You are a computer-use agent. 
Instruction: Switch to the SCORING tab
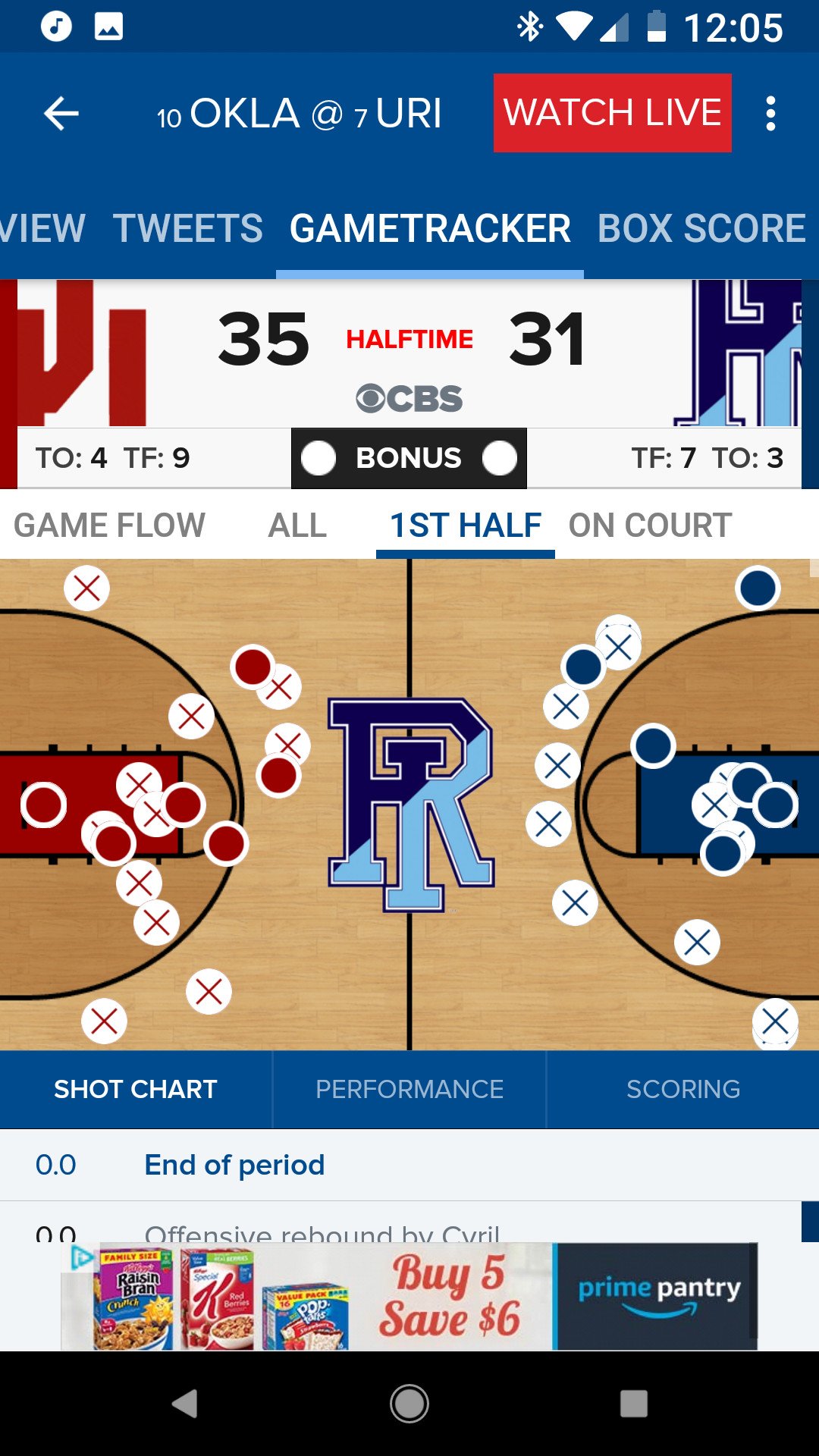coord(682,1090)
